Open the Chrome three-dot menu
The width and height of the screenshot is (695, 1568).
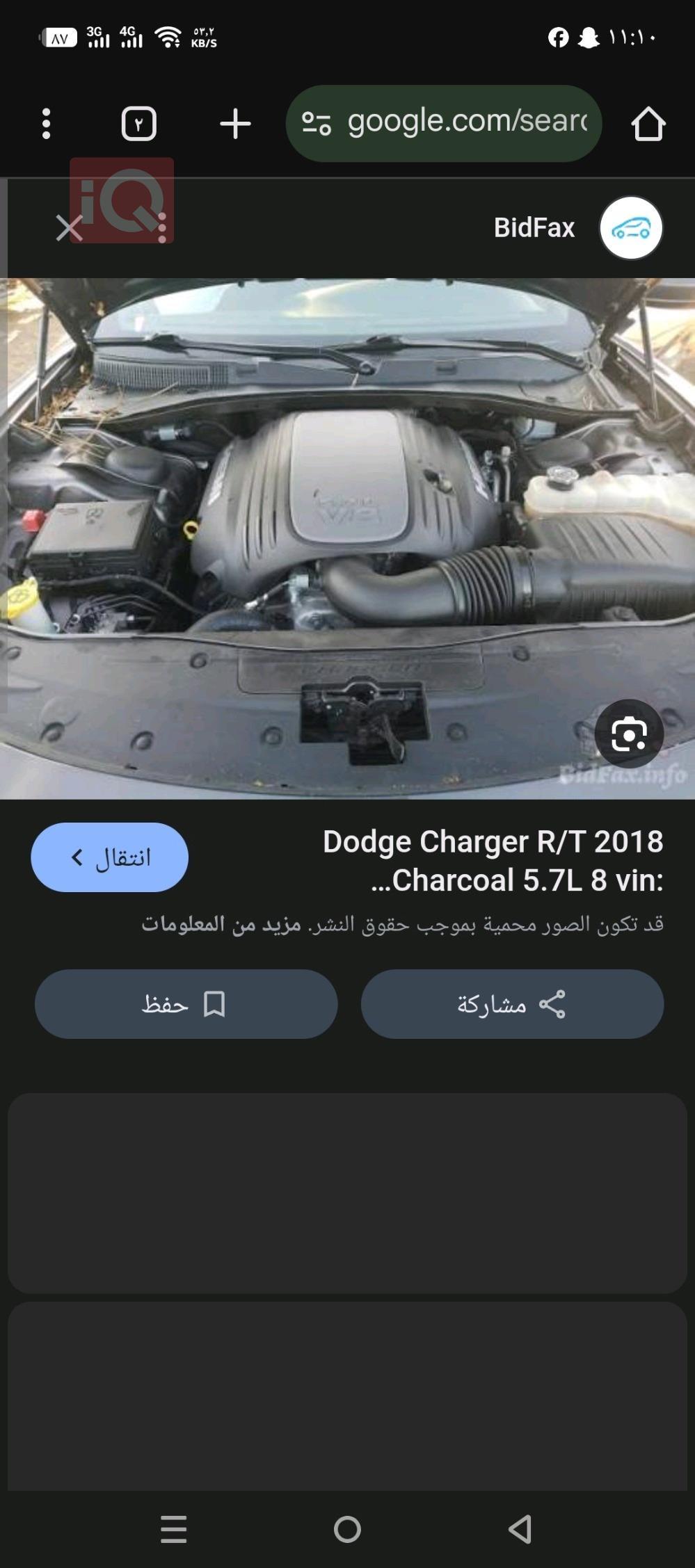tap(47, 122)
